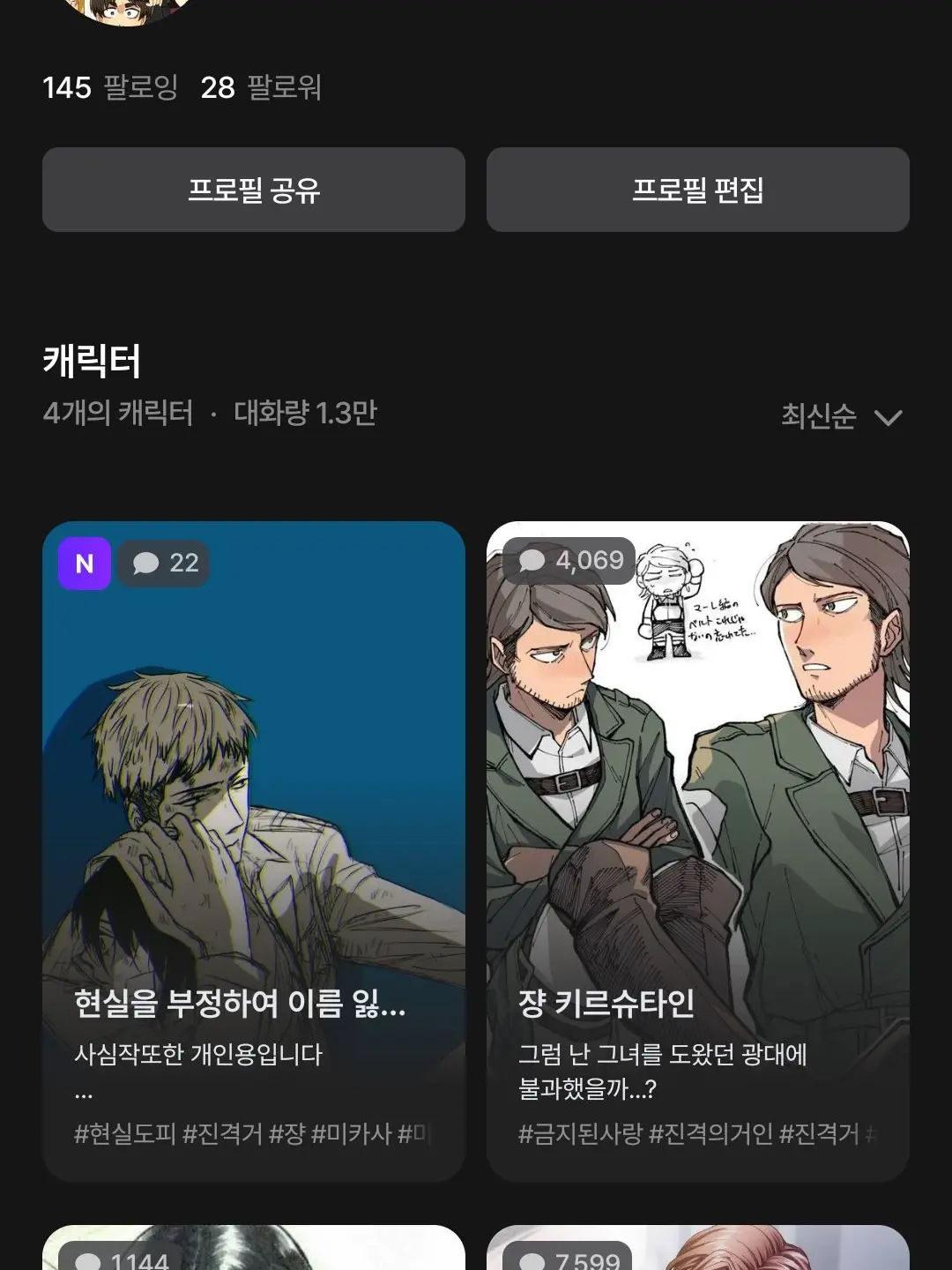
Task: View the 145 팔로잉 list
Action: (110, 87)
